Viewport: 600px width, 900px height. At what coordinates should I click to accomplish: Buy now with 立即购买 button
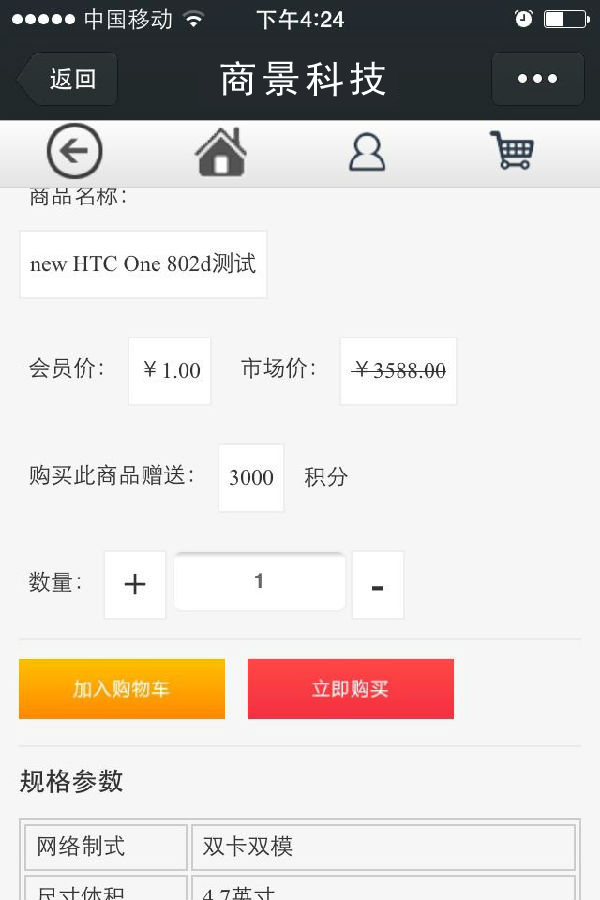tap(350, 689)
